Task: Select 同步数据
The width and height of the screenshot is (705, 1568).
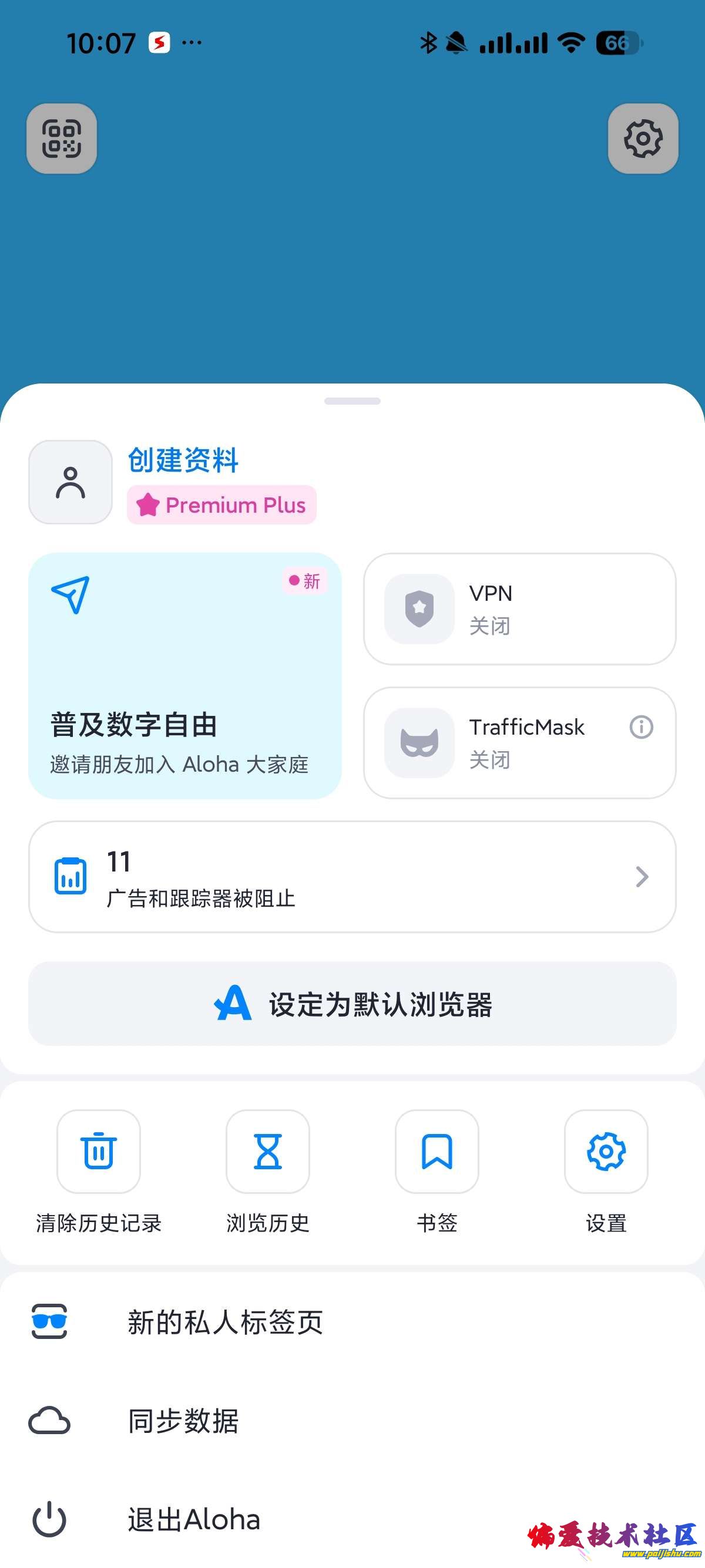Action: point(183,1421)
